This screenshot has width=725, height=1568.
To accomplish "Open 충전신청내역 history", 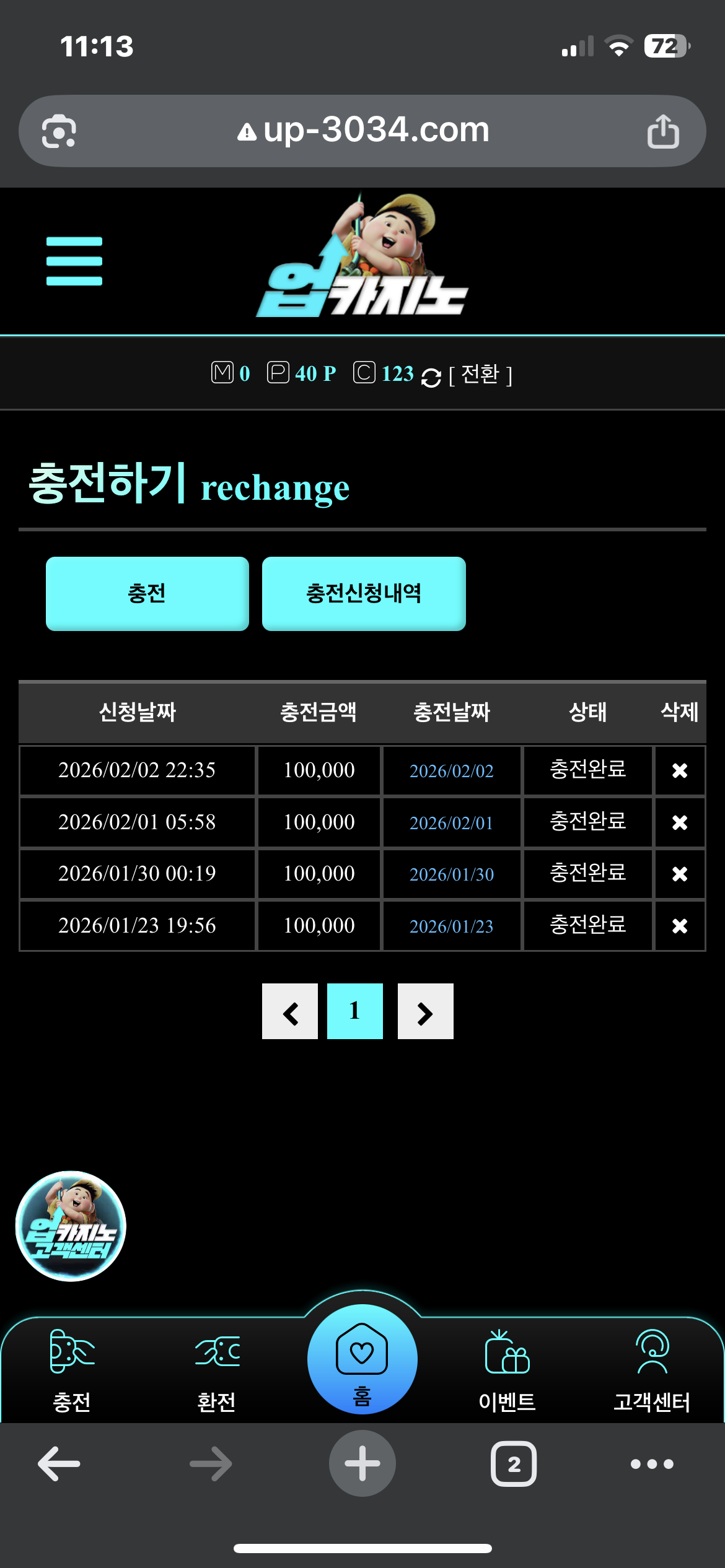I will tap(363, 593).
